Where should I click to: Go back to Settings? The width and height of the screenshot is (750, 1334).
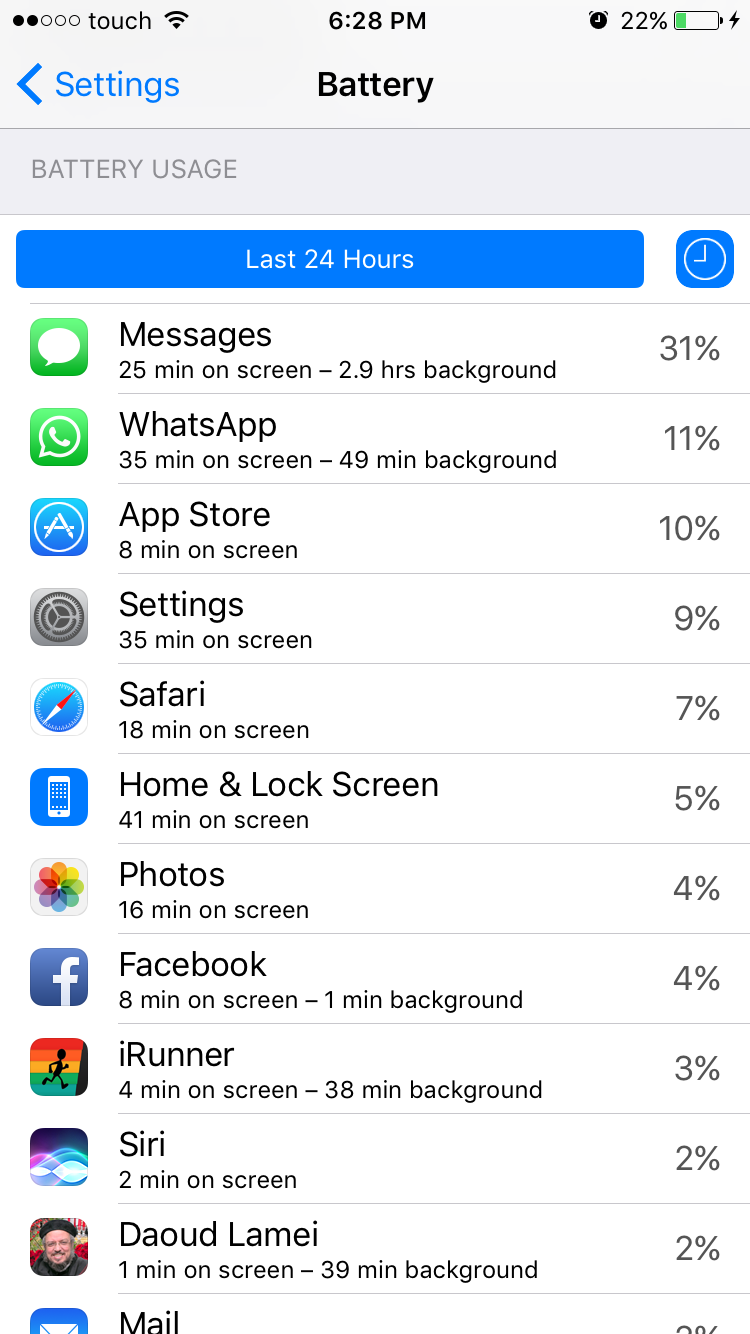(98, 85)
